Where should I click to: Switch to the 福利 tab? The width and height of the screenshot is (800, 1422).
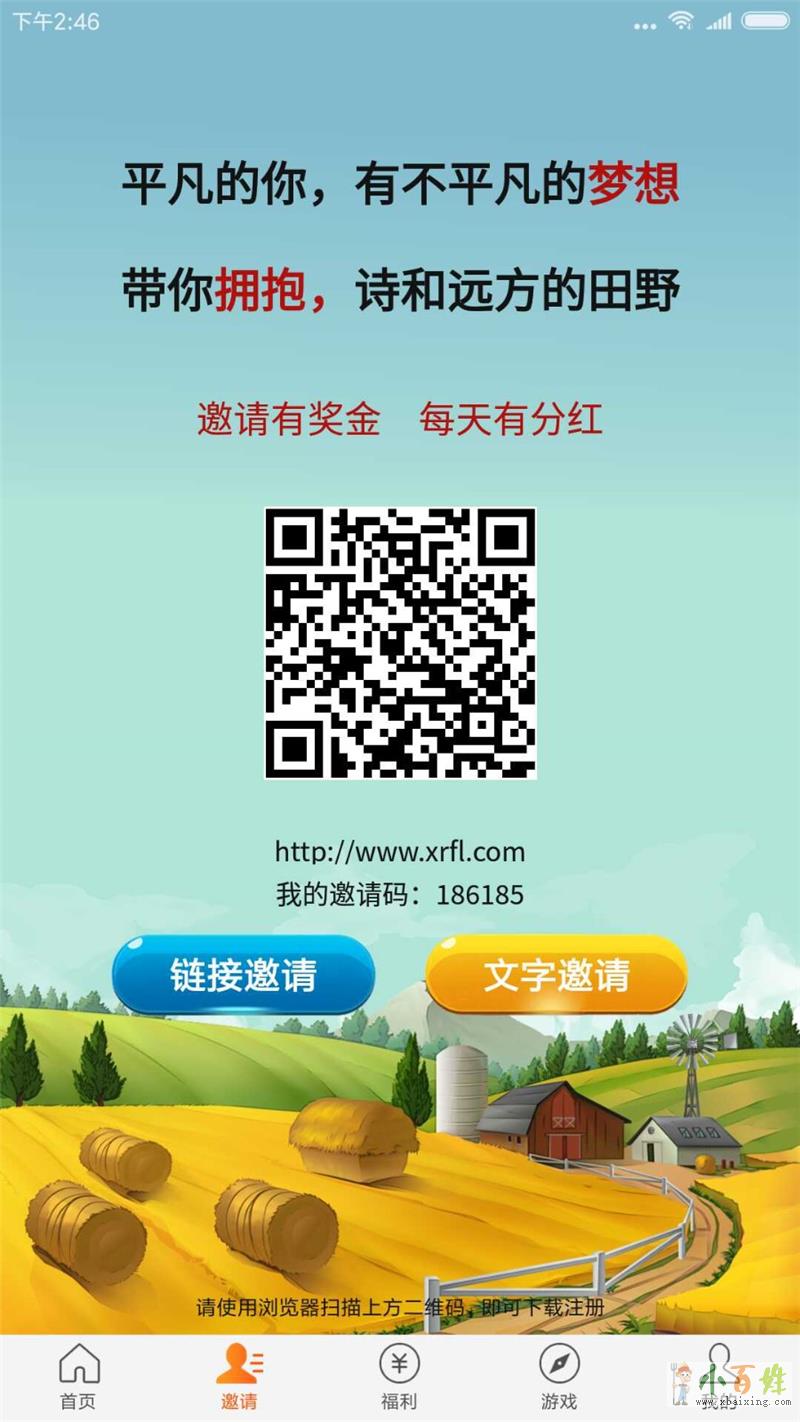coord(399,1377)
